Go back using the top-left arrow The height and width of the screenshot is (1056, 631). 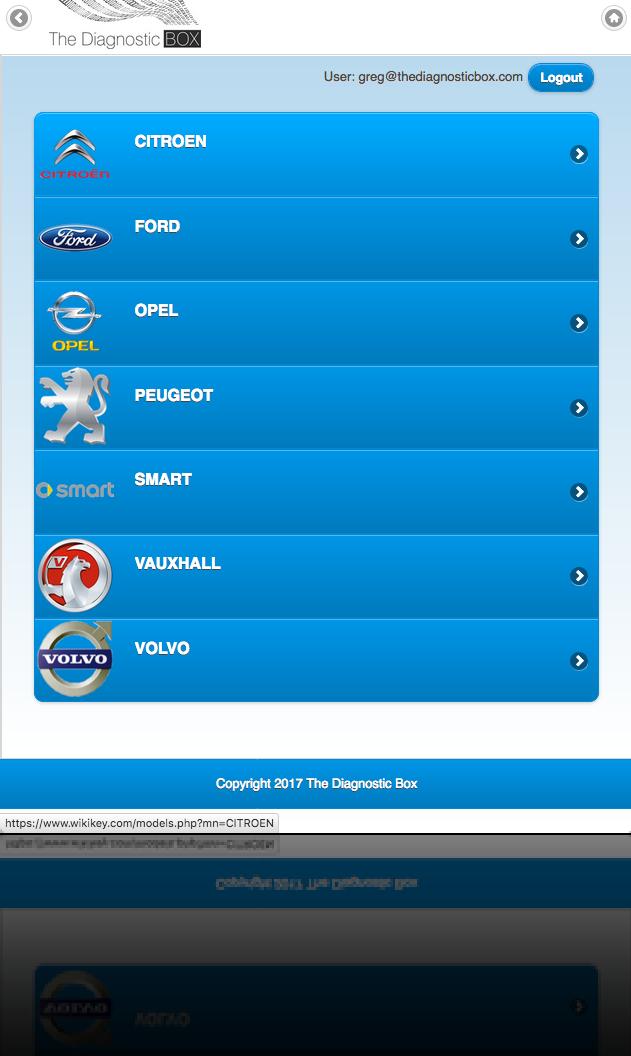pyautogui.click(x=19, y=18)
